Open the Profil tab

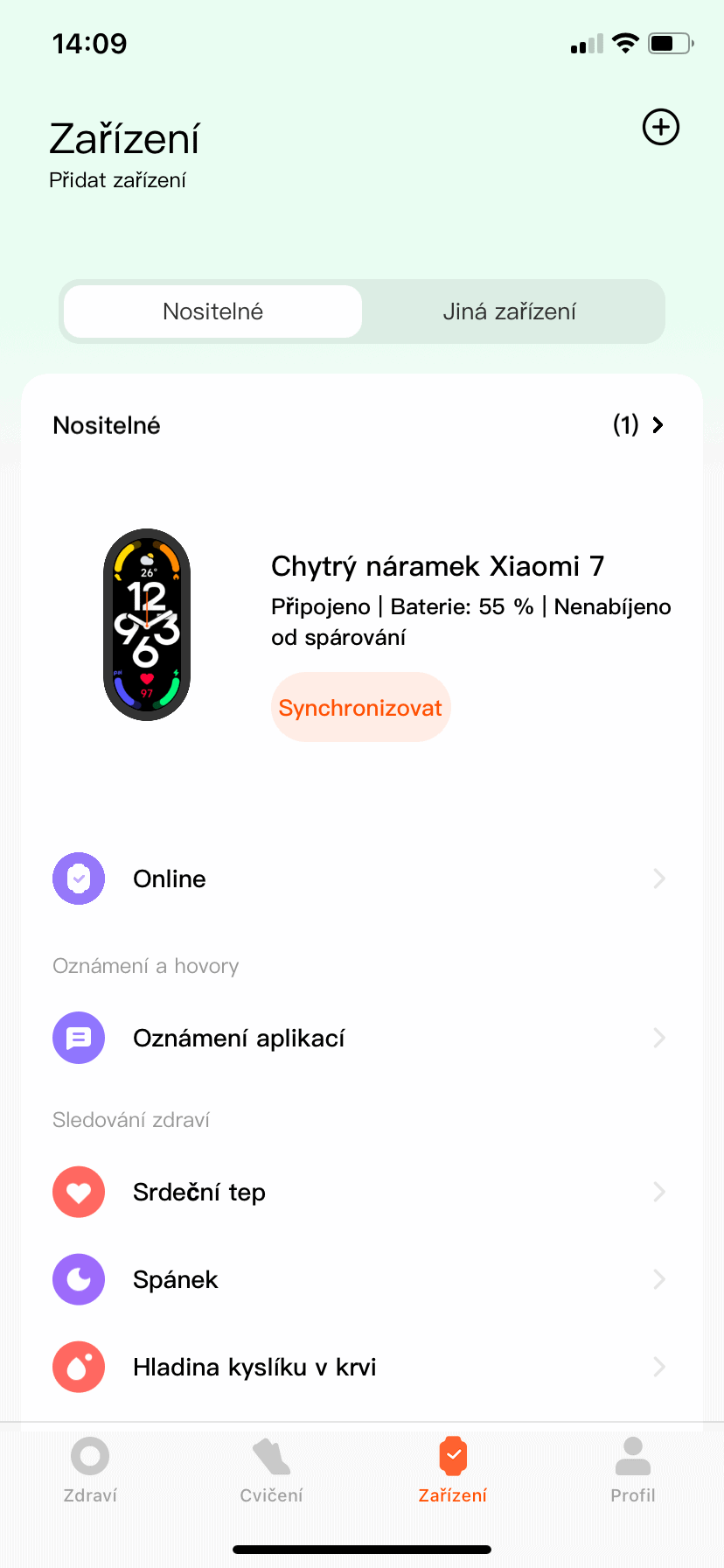point(633,1470)
